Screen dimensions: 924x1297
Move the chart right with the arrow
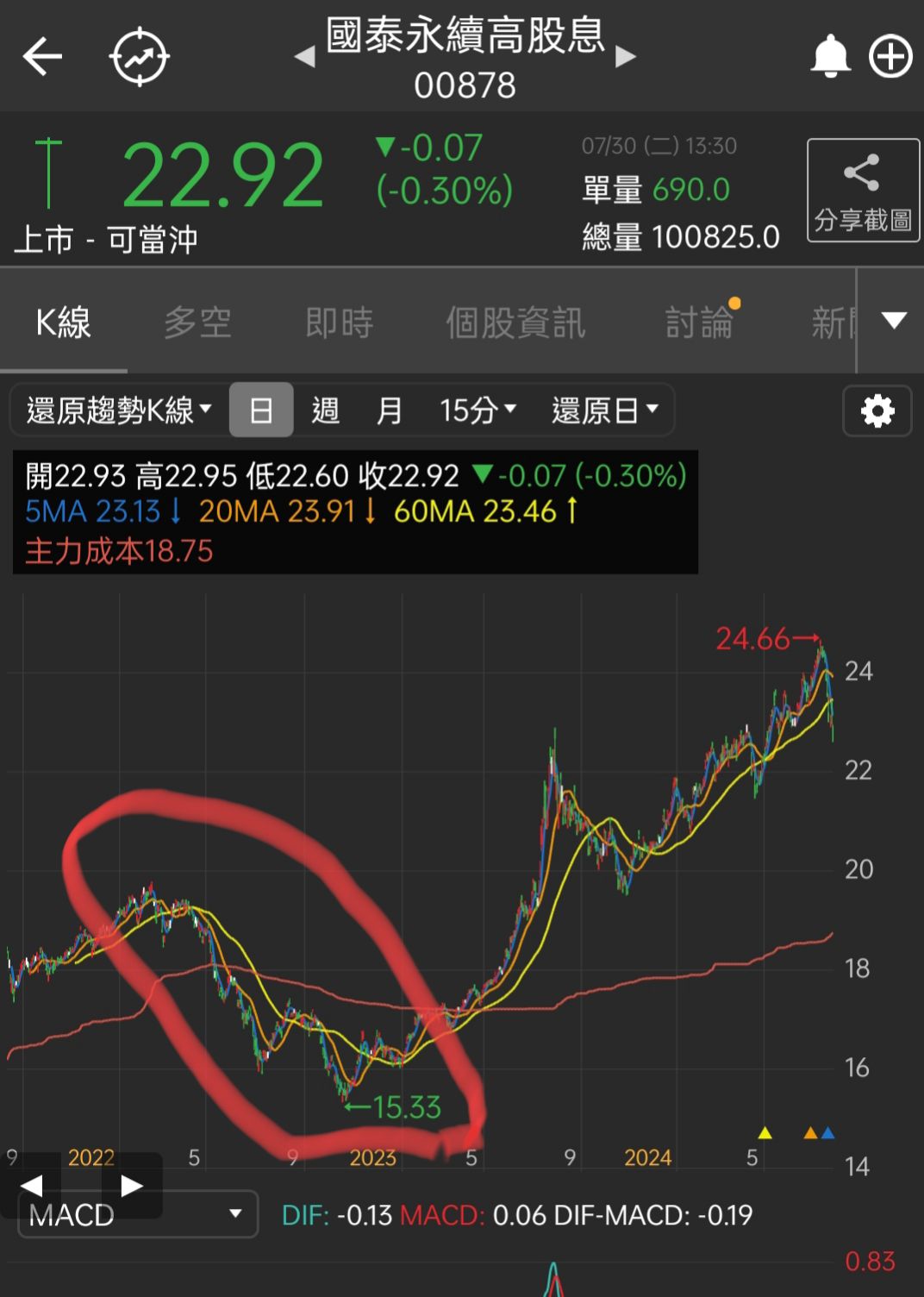coord(132,1186)
